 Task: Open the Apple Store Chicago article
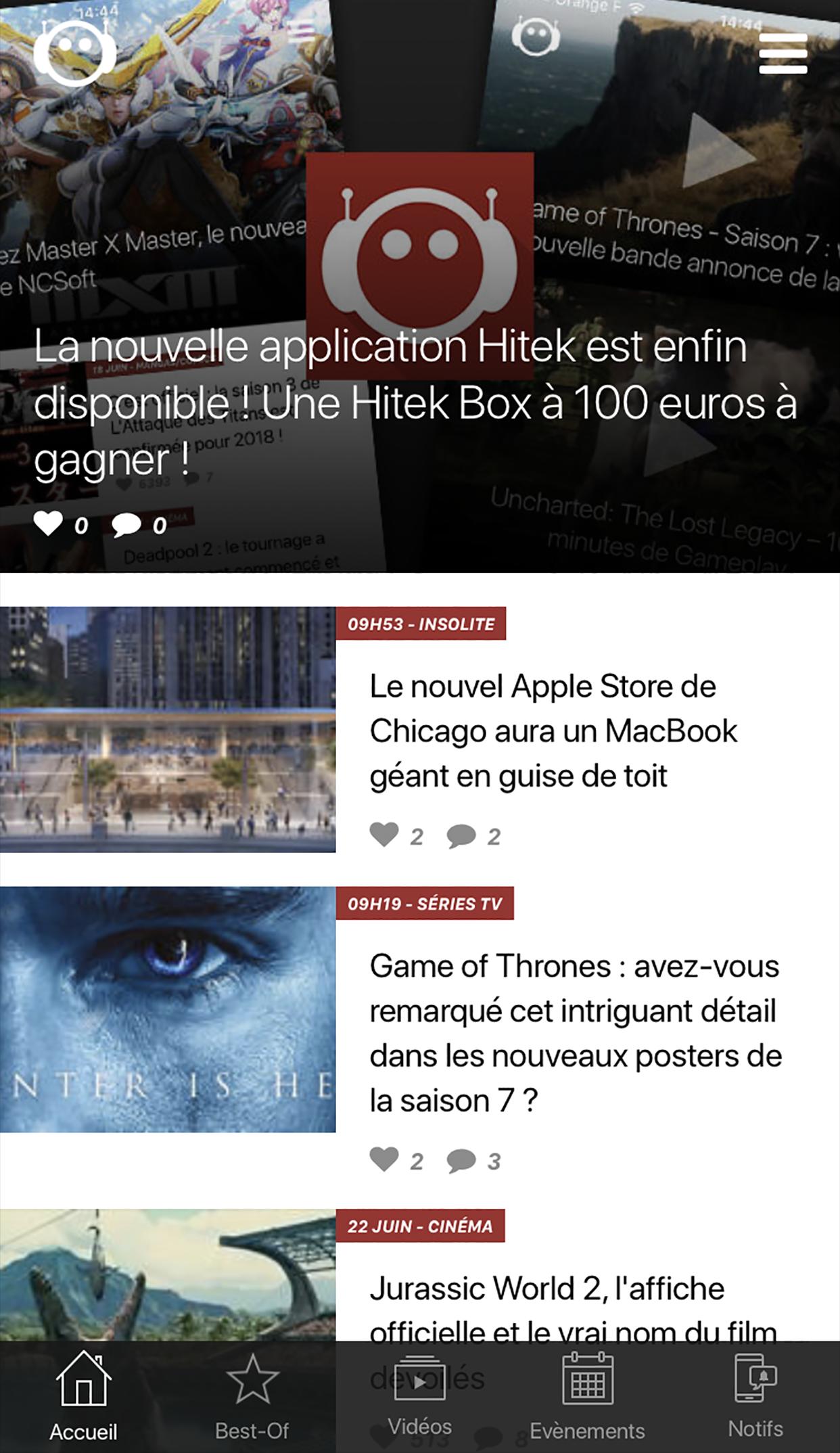pyautogui.click(x=552, y=731)
